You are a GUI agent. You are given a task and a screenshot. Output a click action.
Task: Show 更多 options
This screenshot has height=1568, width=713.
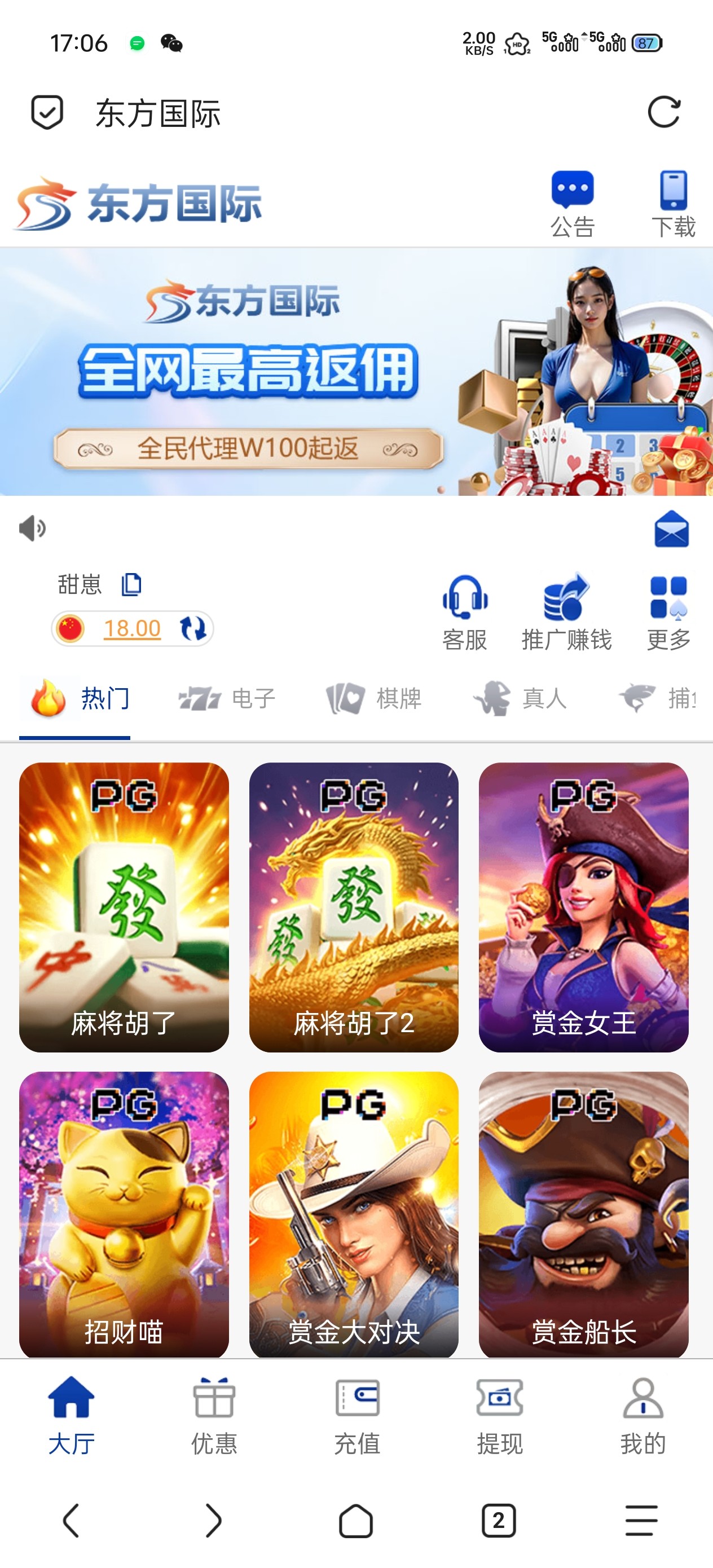click(668, 611)
